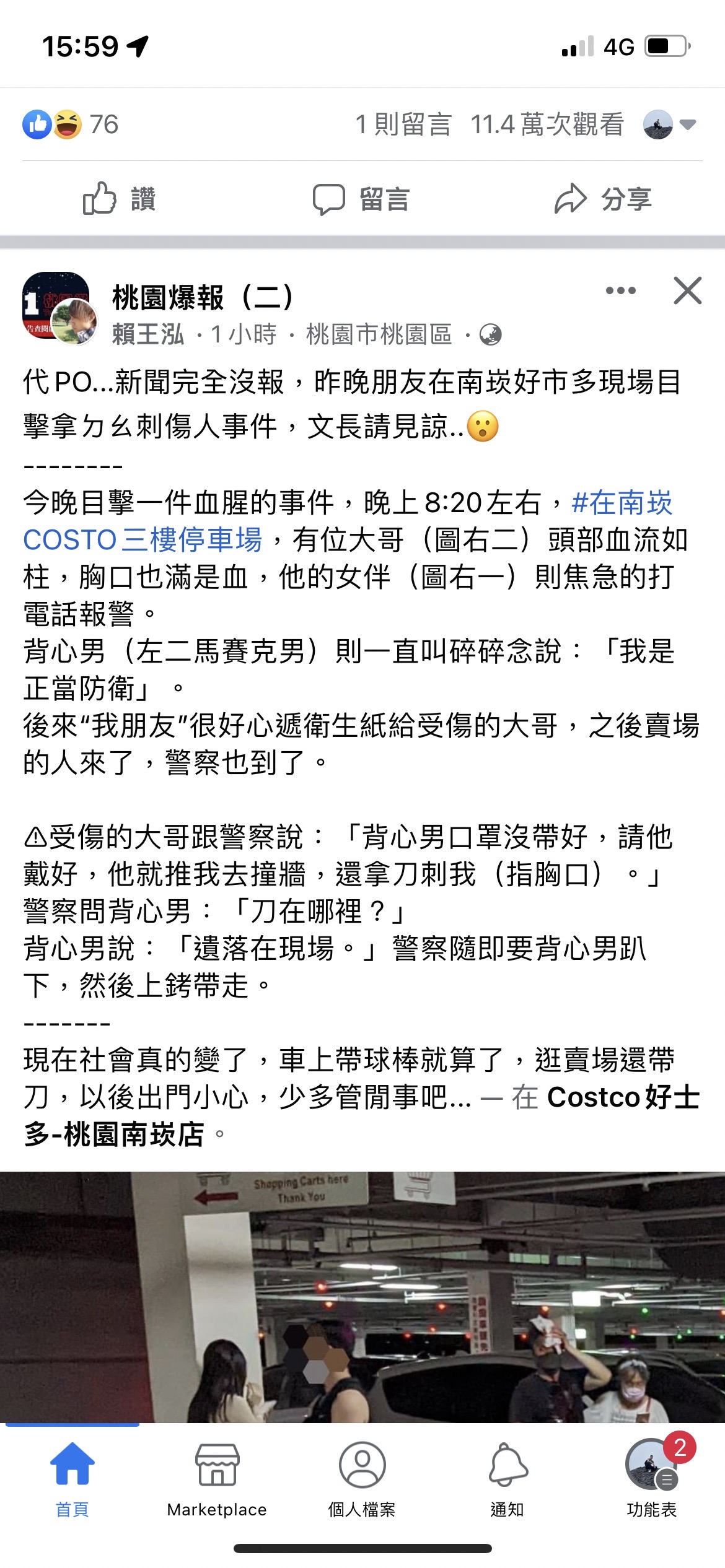Open the 76 reactions list
Image resolution: width=725 pixels, height=1568 pixels.
[71, 124]
